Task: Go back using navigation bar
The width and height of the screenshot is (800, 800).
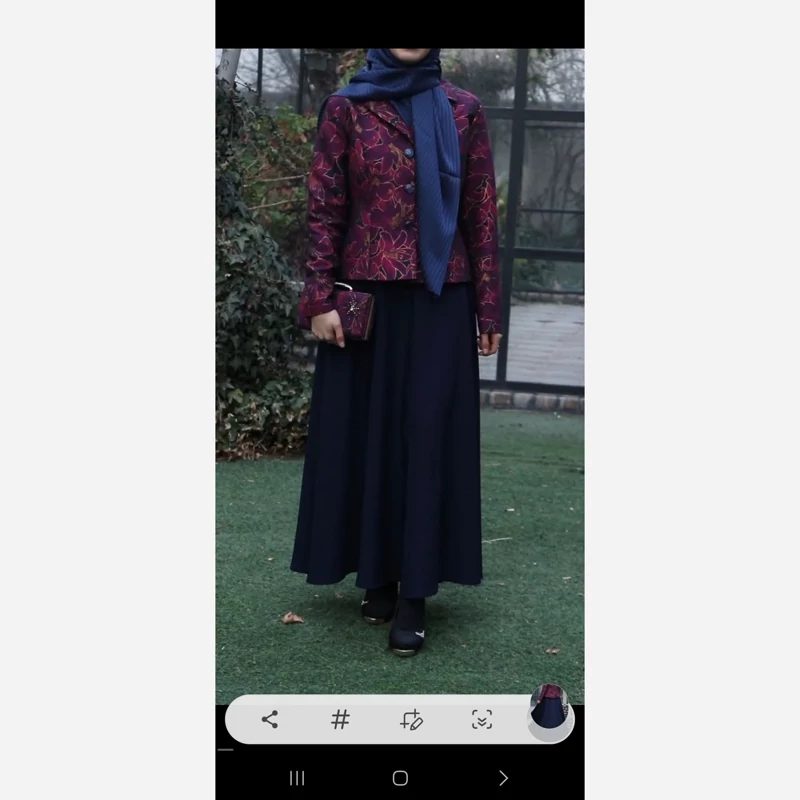Action: pos(503,778)
